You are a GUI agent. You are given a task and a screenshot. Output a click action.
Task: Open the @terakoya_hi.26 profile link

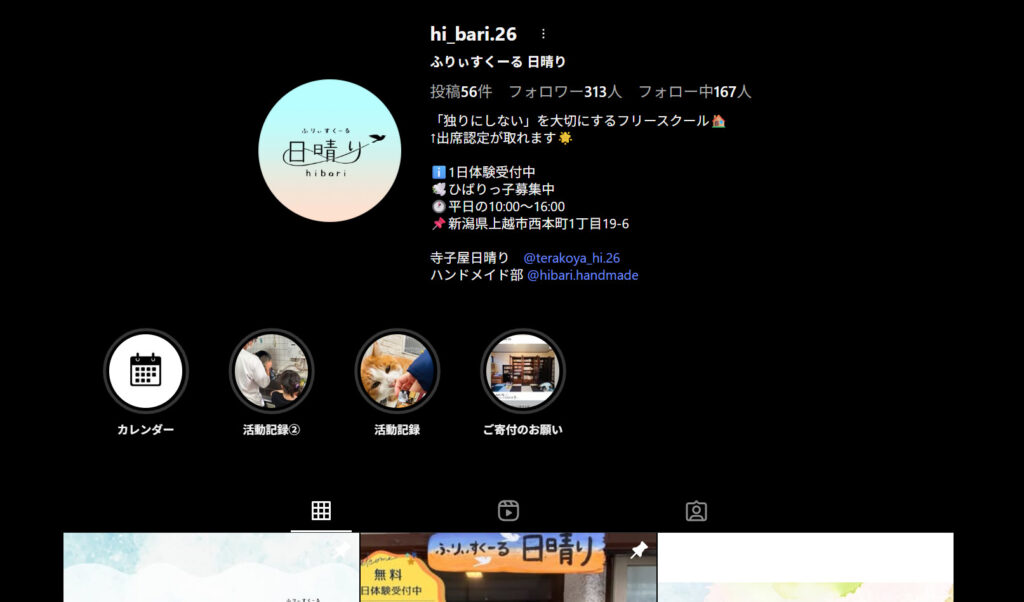tap(572, 258)
